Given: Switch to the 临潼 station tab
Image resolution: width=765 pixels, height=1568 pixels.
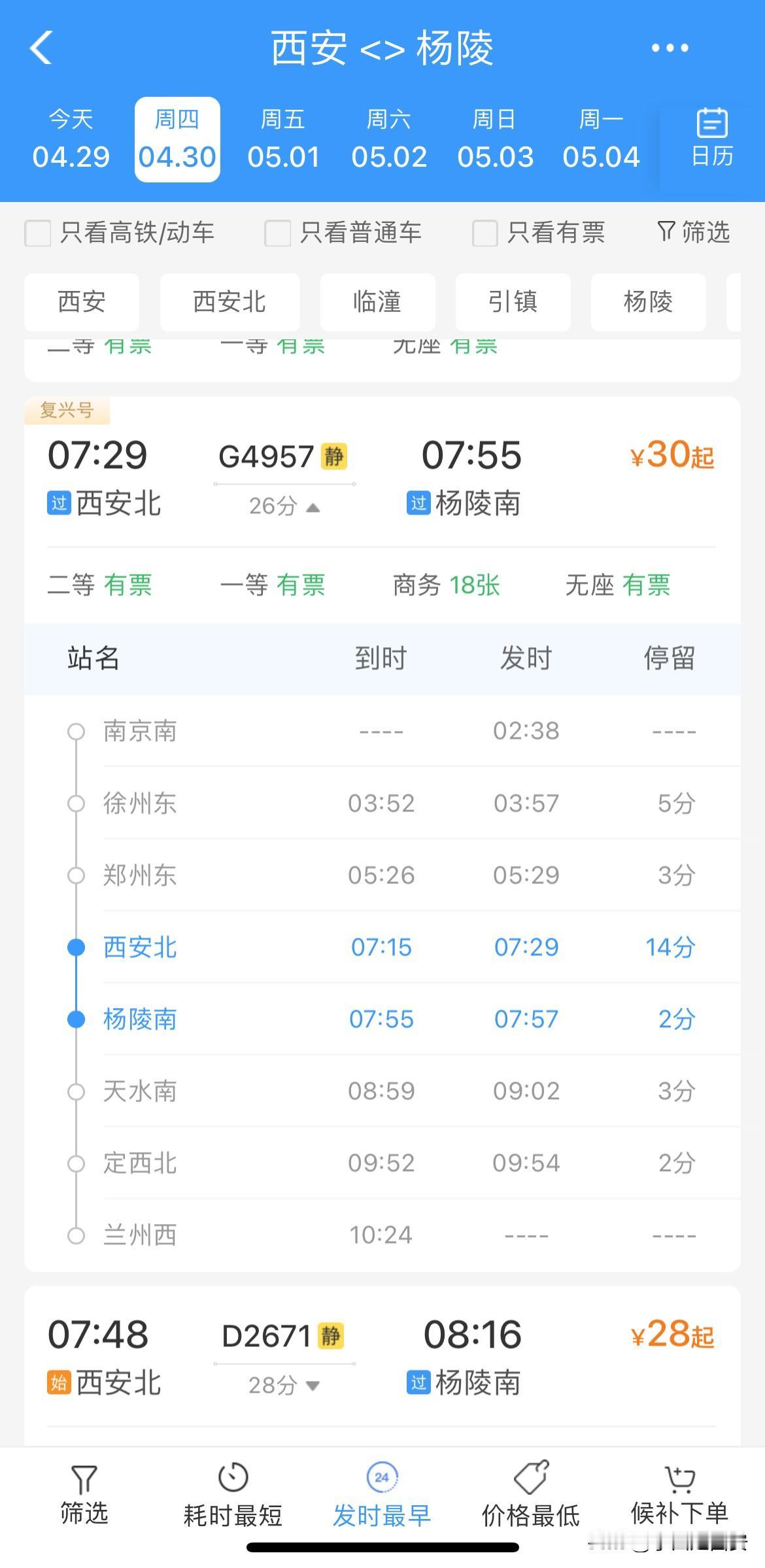Looking at the screenshot, I should click(377, 302).
